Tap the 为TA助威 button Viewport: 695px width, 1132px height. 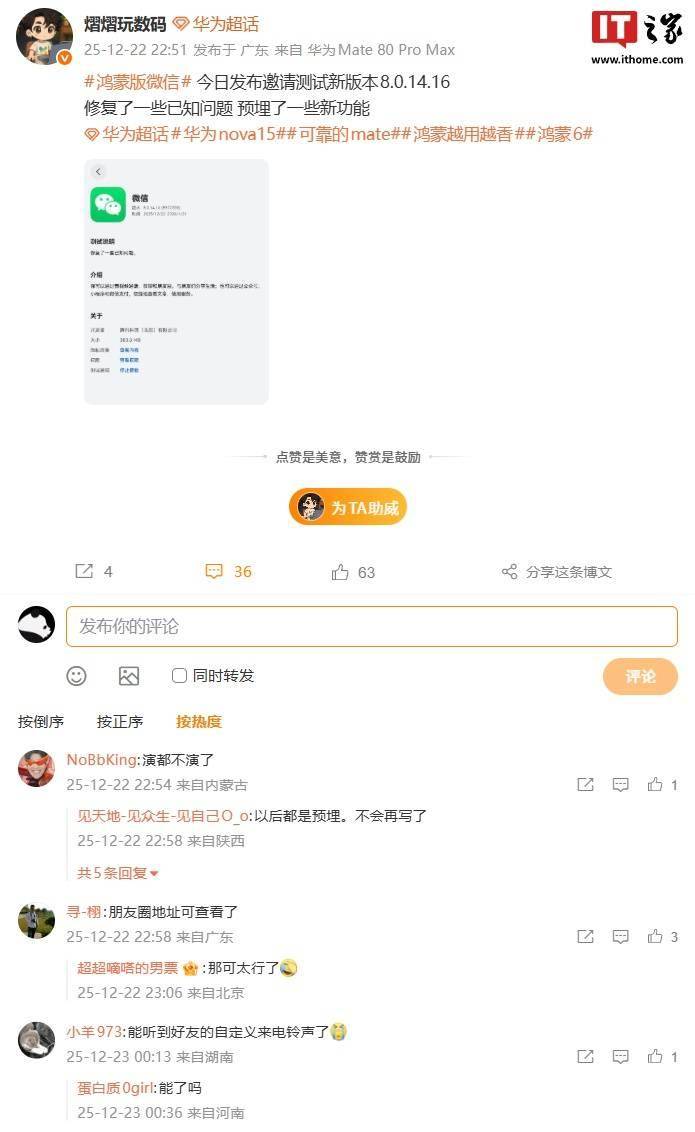[348, 508]
